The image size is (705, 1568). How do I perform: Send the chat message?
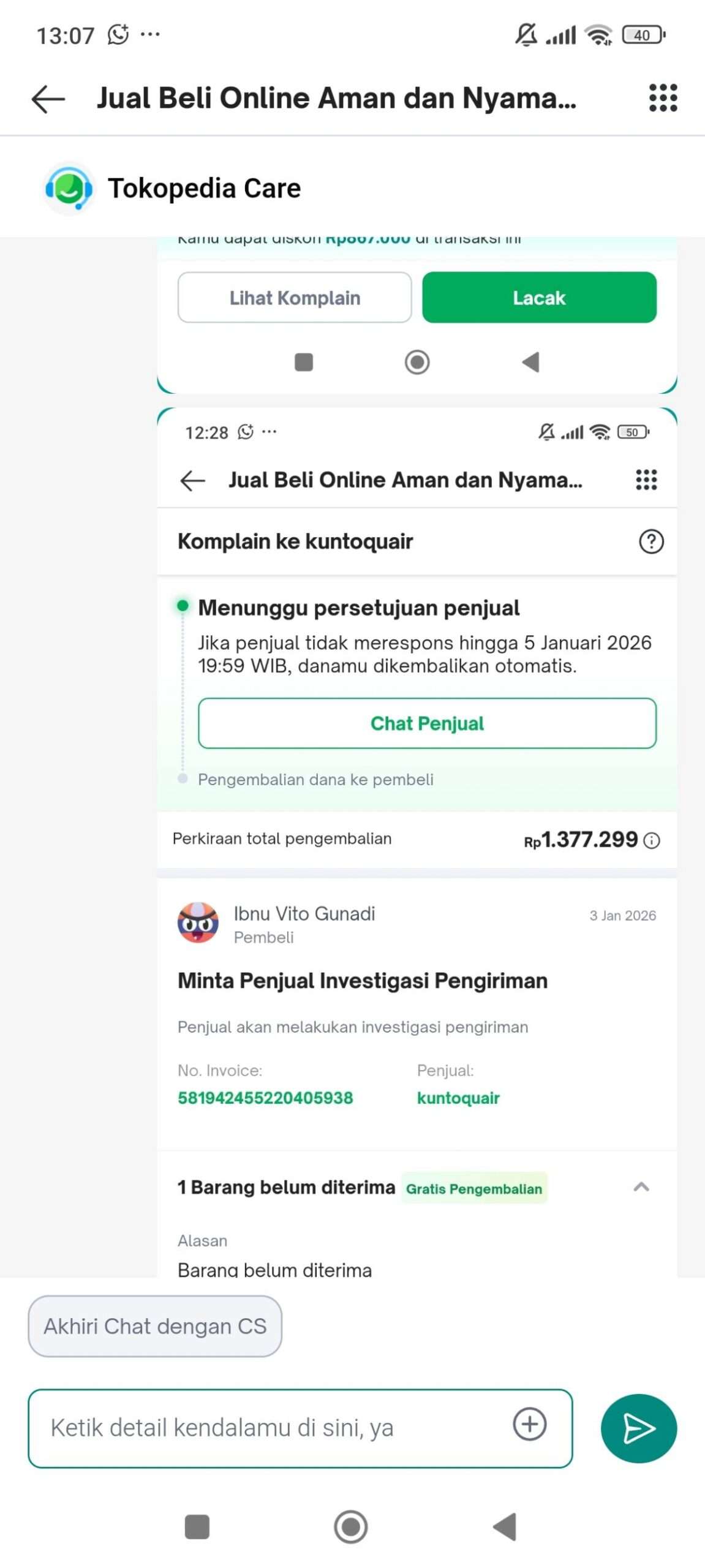coord(638,1428)
